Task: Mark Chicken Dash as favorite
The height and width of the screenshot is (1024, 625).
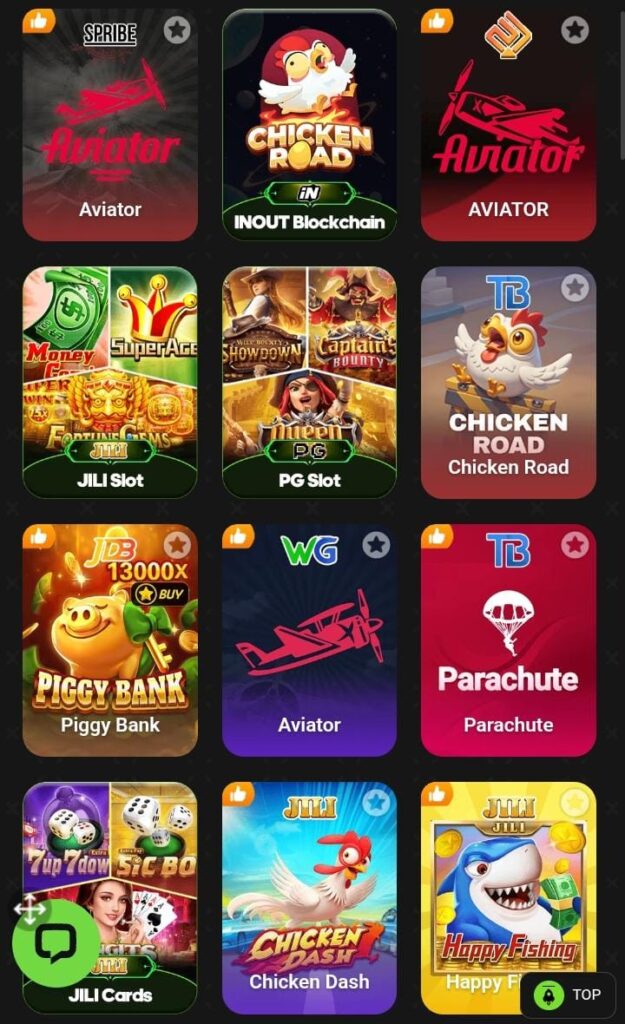Action: pos(376,802)
